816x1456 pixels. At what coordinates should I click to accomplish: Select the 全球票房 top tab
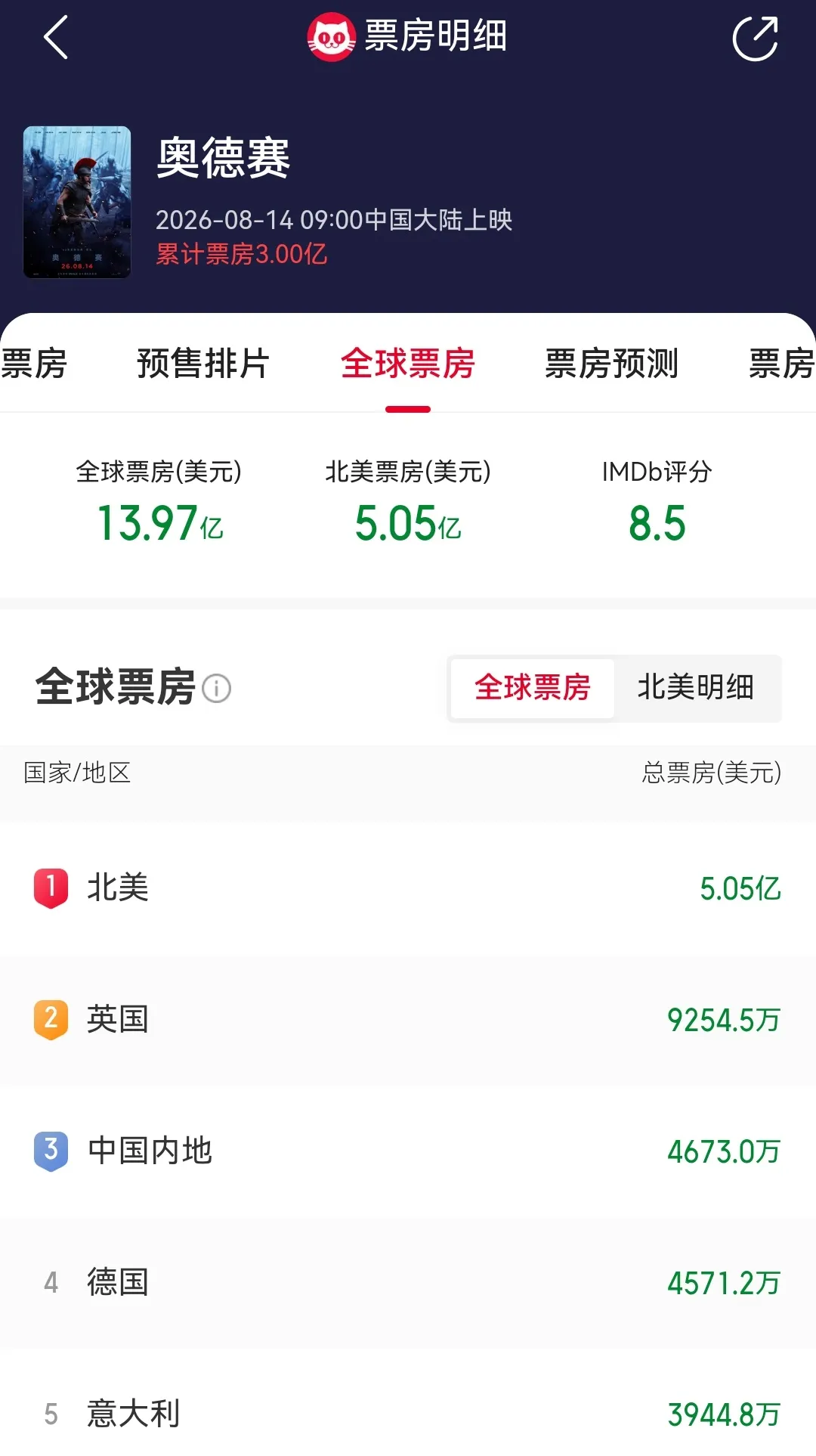tap(408, 364)
